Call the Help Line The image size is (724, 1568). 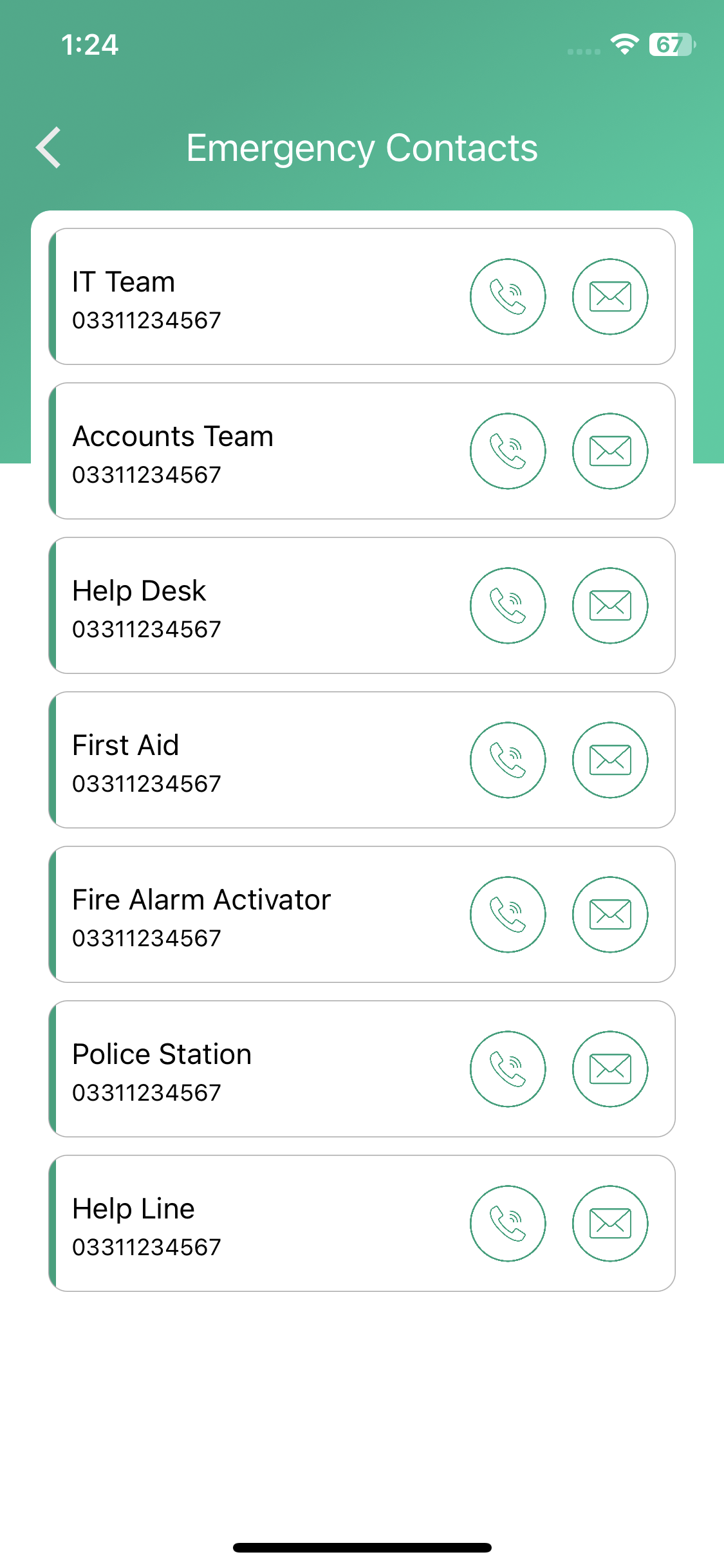coord(508,1224)
